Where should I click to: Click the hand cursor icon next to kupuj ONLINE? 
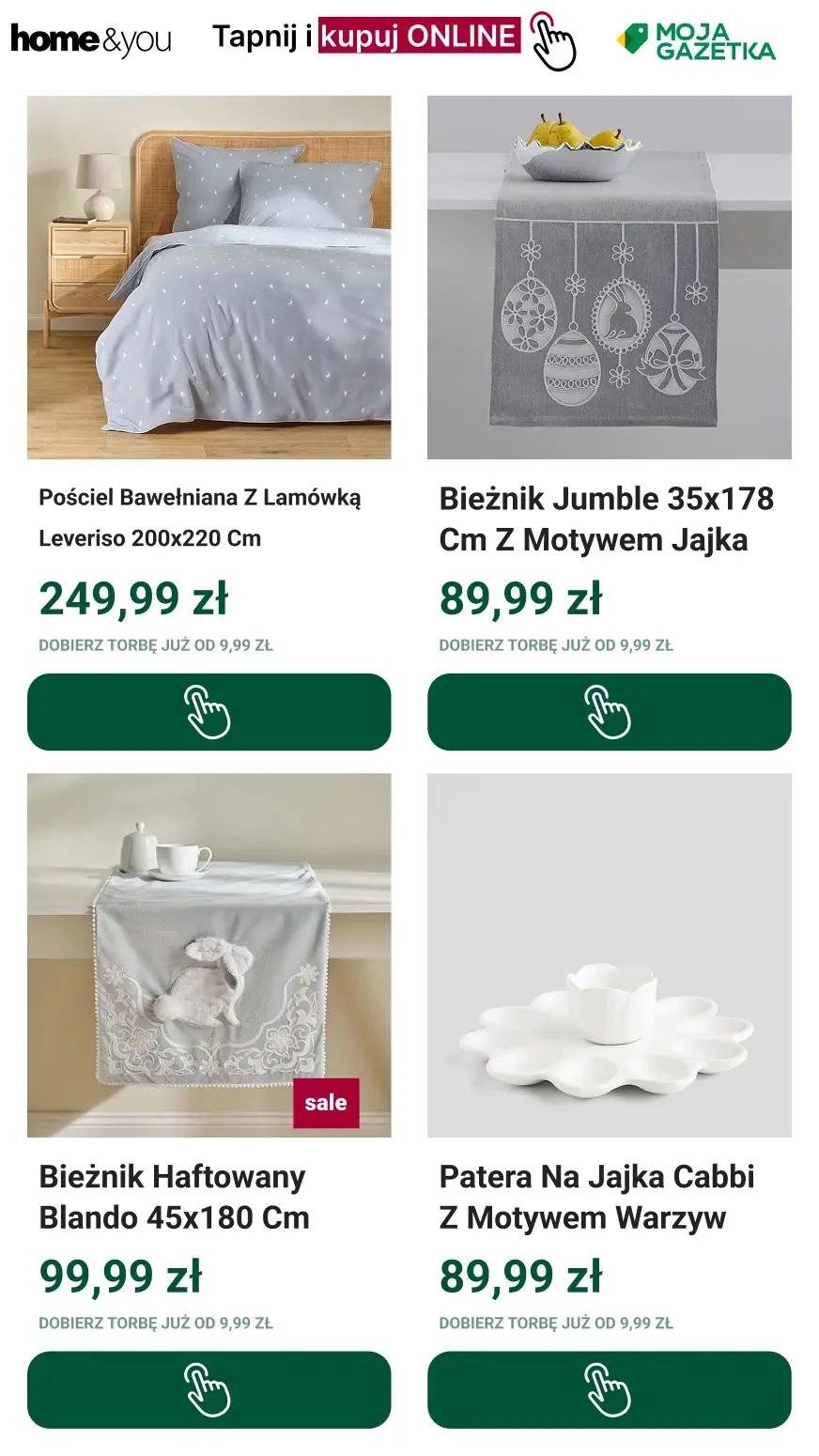click(x=552, y=42)
